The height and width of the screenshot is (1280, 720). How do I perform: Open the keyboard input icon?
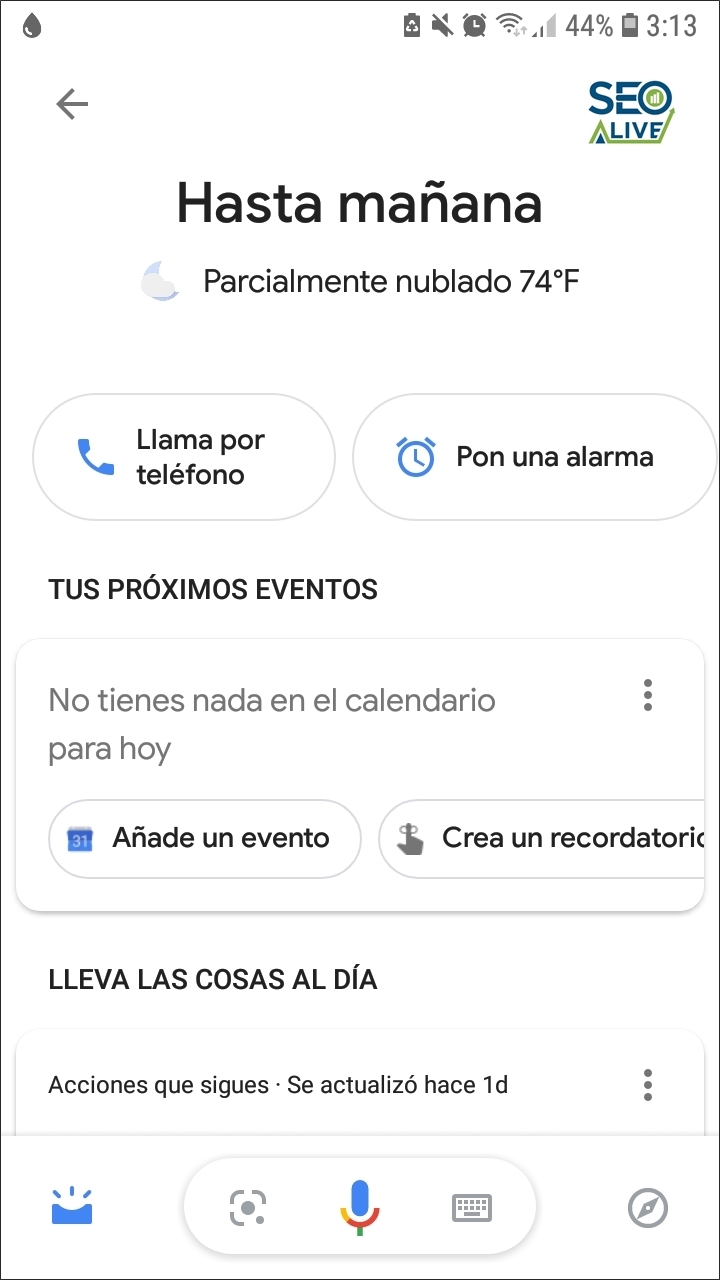point(471,1206)
